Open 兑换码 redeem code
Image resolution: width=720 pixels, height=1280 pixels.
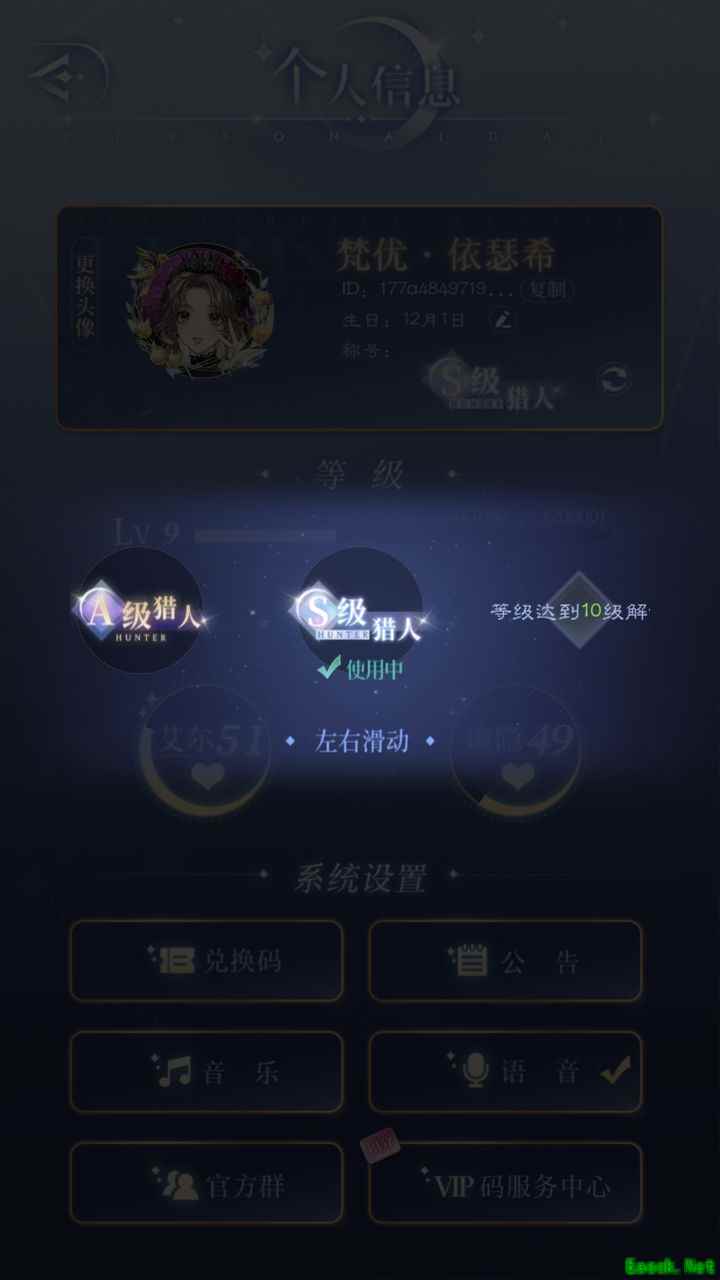pyautogui.click(x=206, y=961)
